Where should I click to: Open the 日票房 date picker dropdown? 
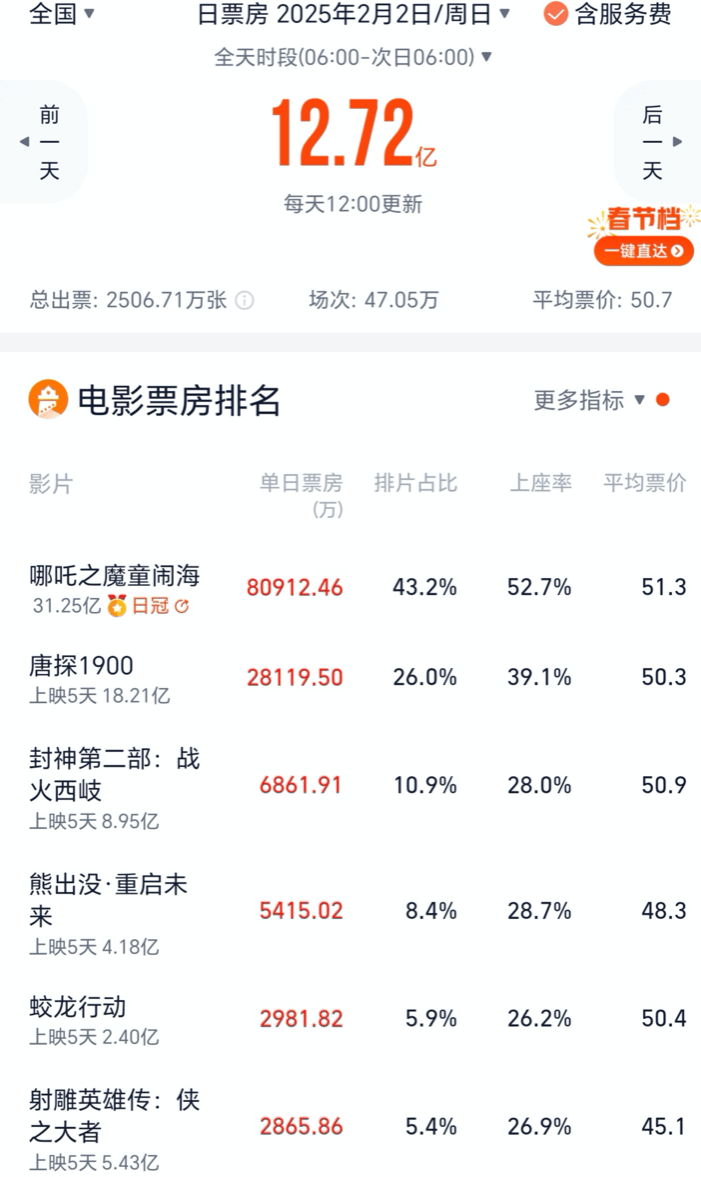tap(353, 14)
